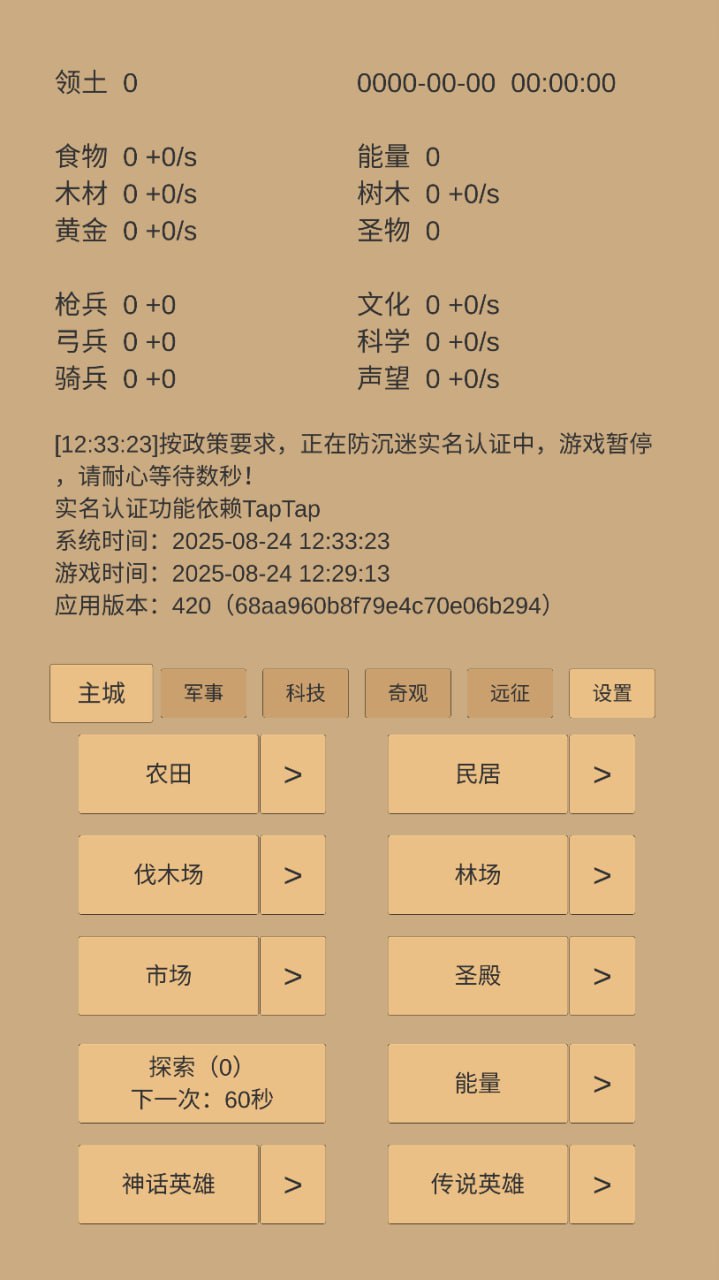Tap the 市场 button
The height and width of the screenshot is (1280, 719).
pos(169,976)
